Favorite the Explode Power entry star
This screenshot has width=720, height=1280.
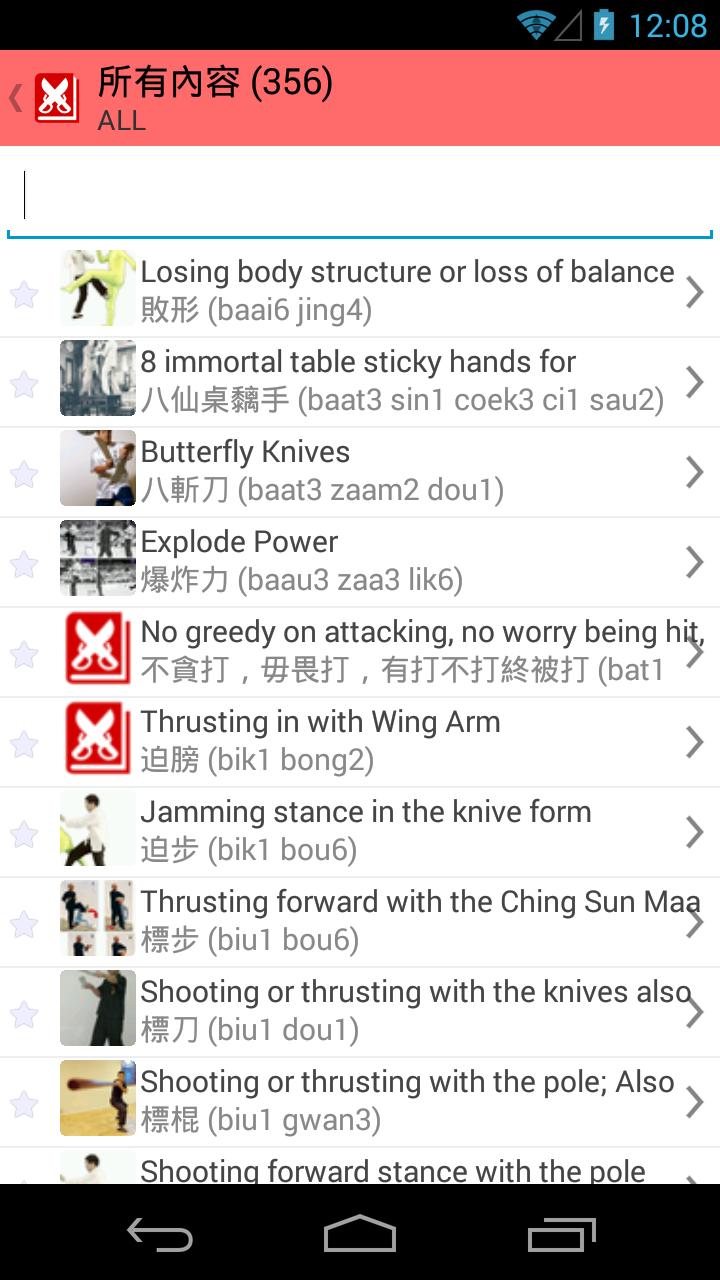point(24,564)
